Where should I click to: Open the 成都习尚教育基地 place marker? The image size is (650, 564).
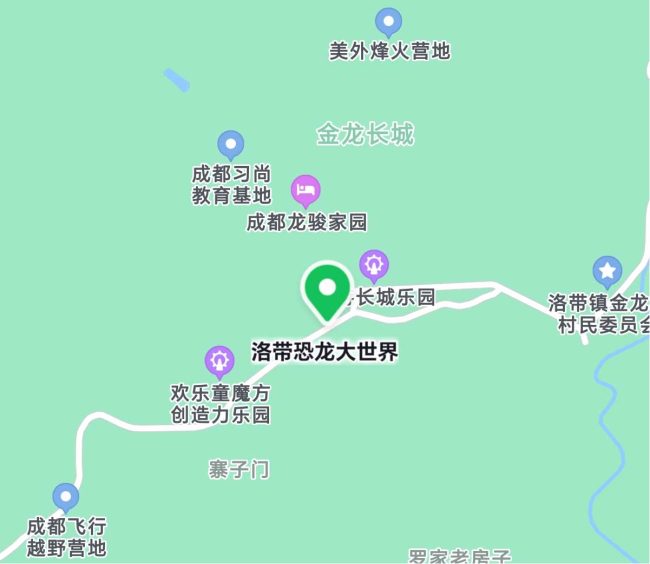[x=231, y=145]
